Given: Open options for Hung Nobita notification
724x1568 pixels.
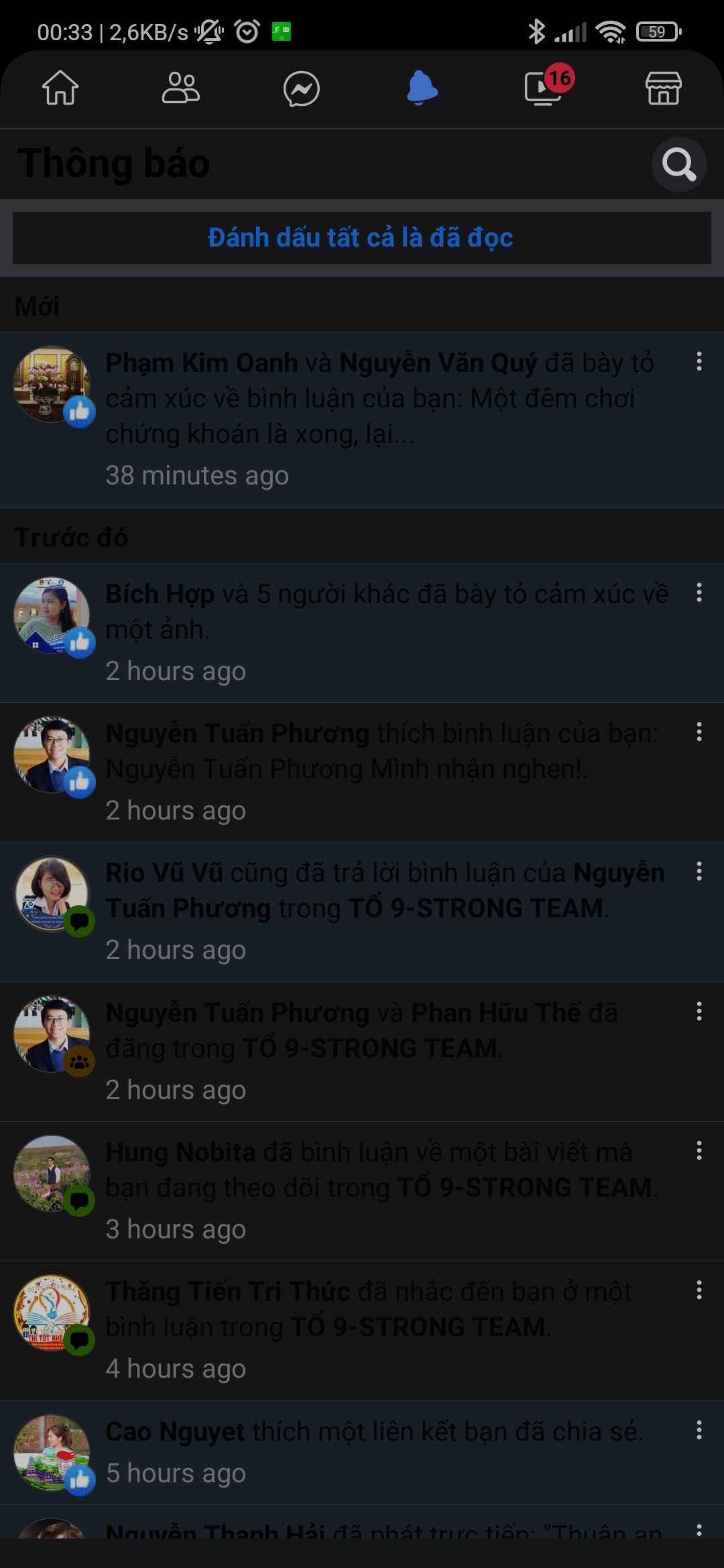Looking at the screenshot, I should [699, 1151].
